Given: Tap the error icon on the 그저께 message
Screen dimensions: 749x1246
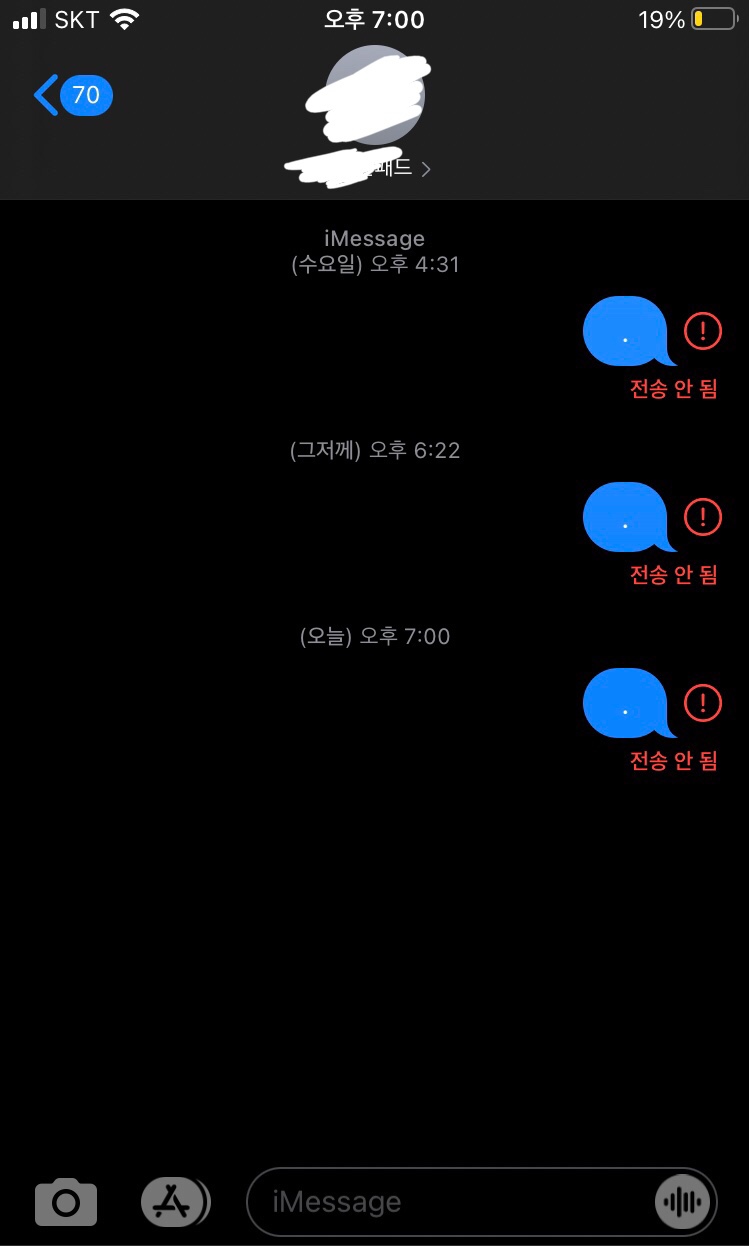Looking at the screenshot, I should [702, 516].
